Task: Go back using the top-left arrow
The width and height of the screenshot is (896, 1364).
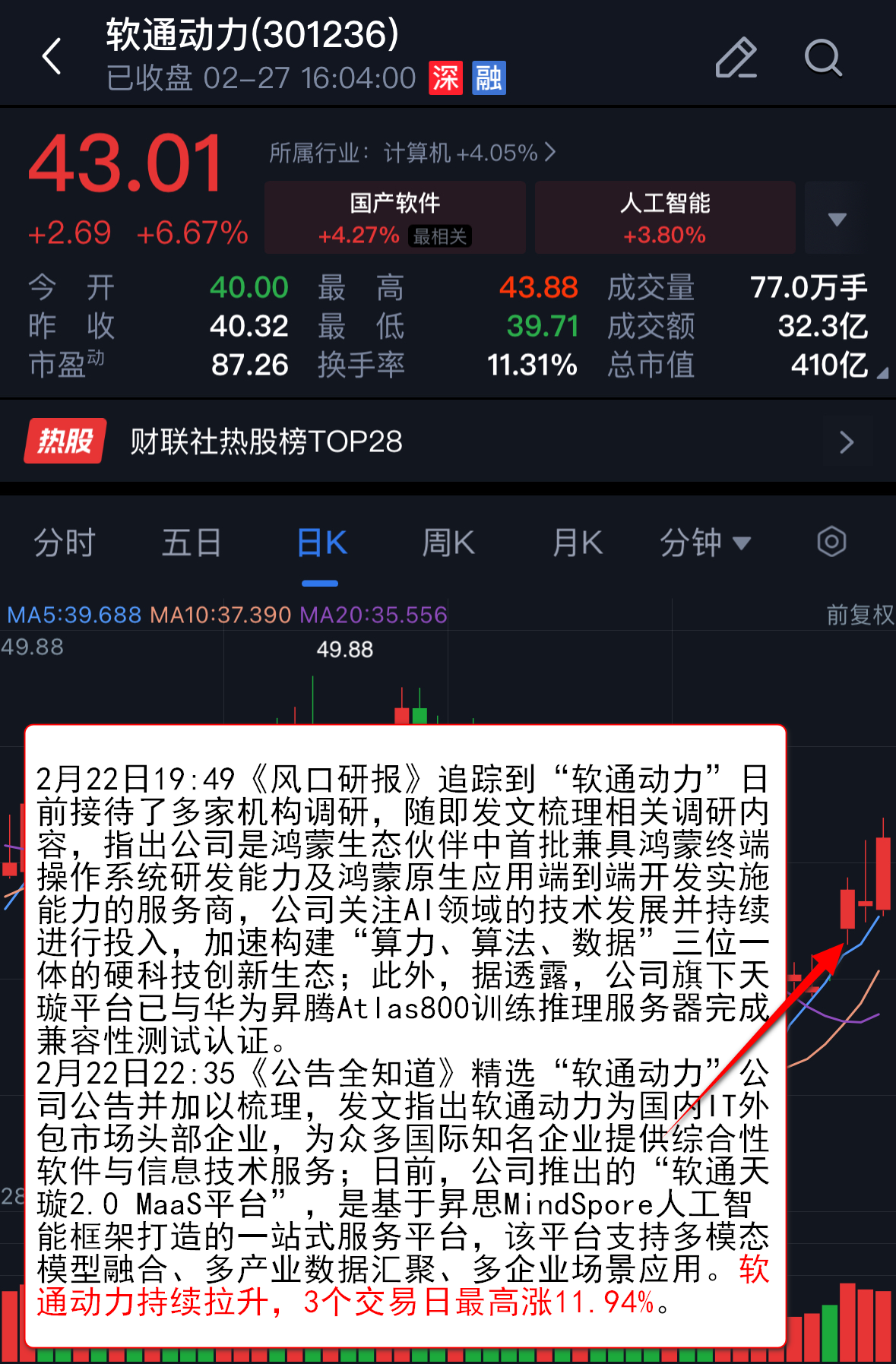Action: (52, 57)
